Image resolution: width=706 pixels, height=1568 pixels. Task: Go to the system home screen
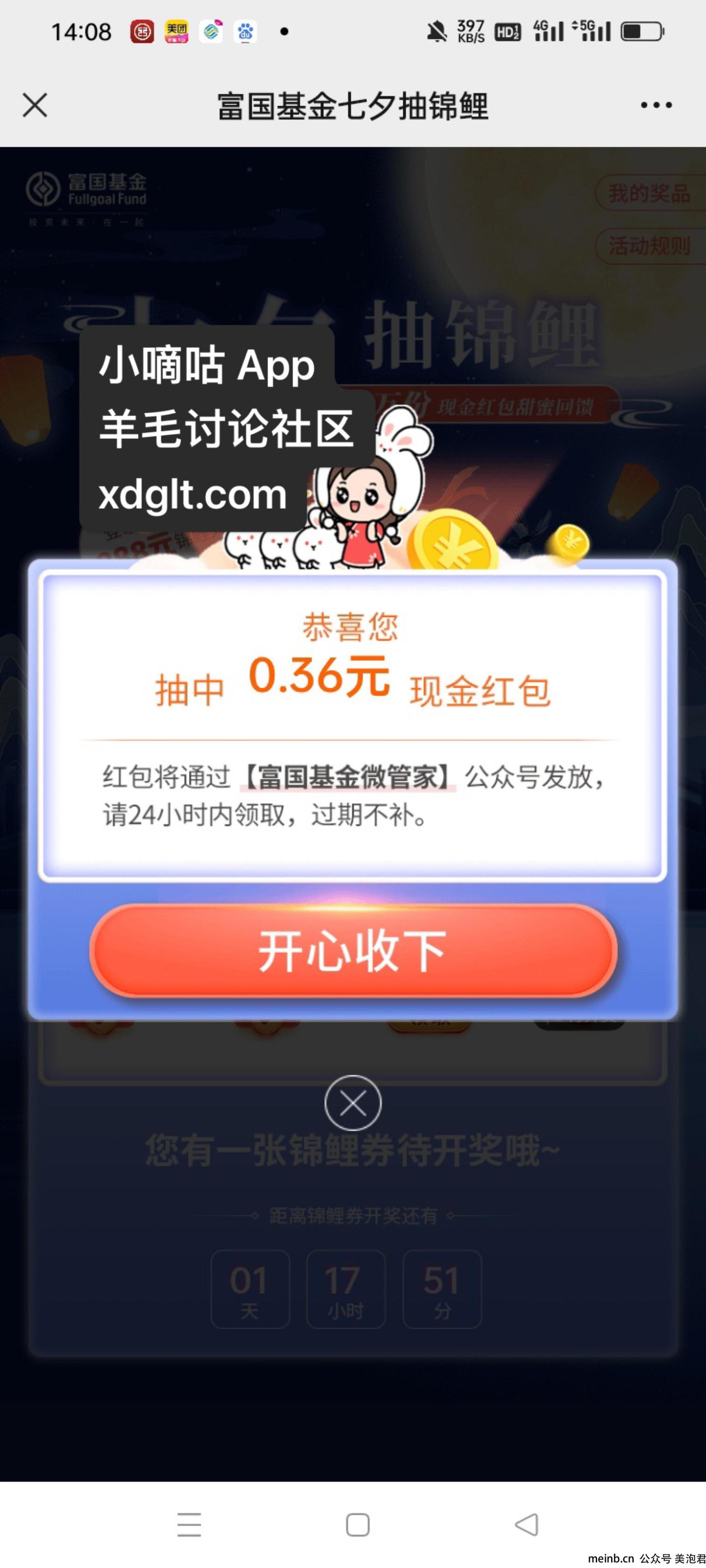click(358, 1524)
